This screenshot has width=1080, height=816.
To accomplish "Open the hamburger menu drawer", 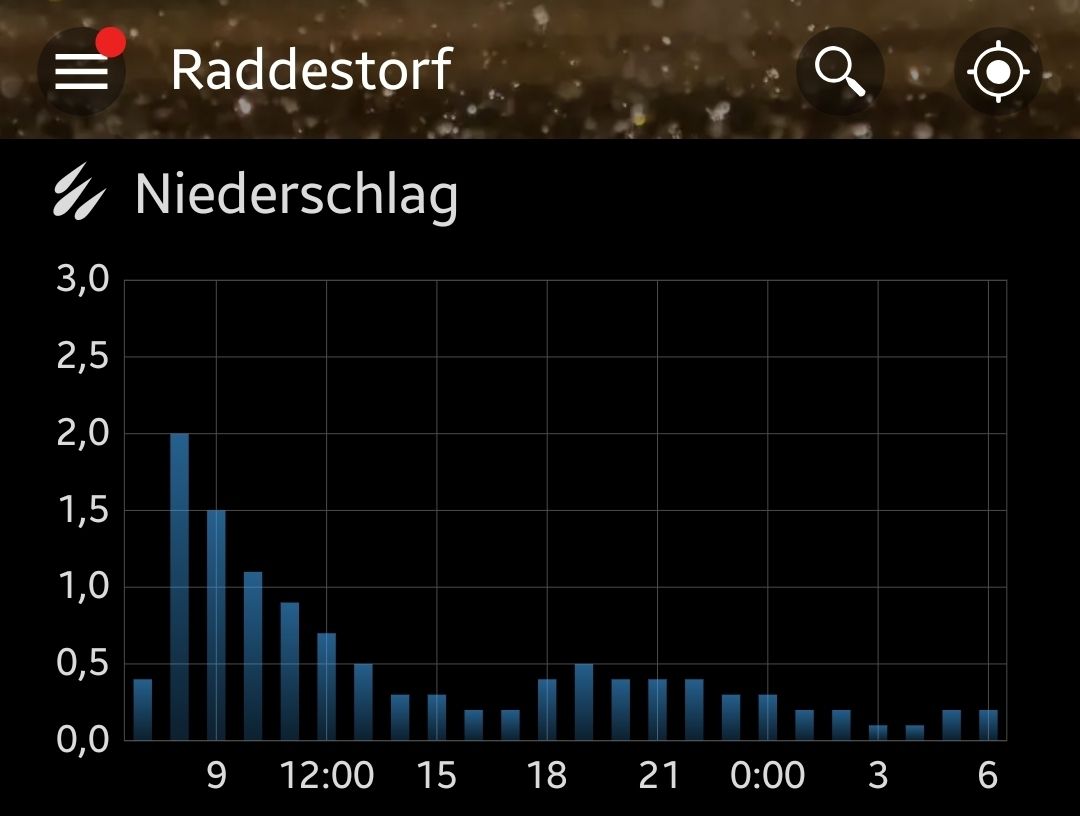I will (x=81, y=72).
